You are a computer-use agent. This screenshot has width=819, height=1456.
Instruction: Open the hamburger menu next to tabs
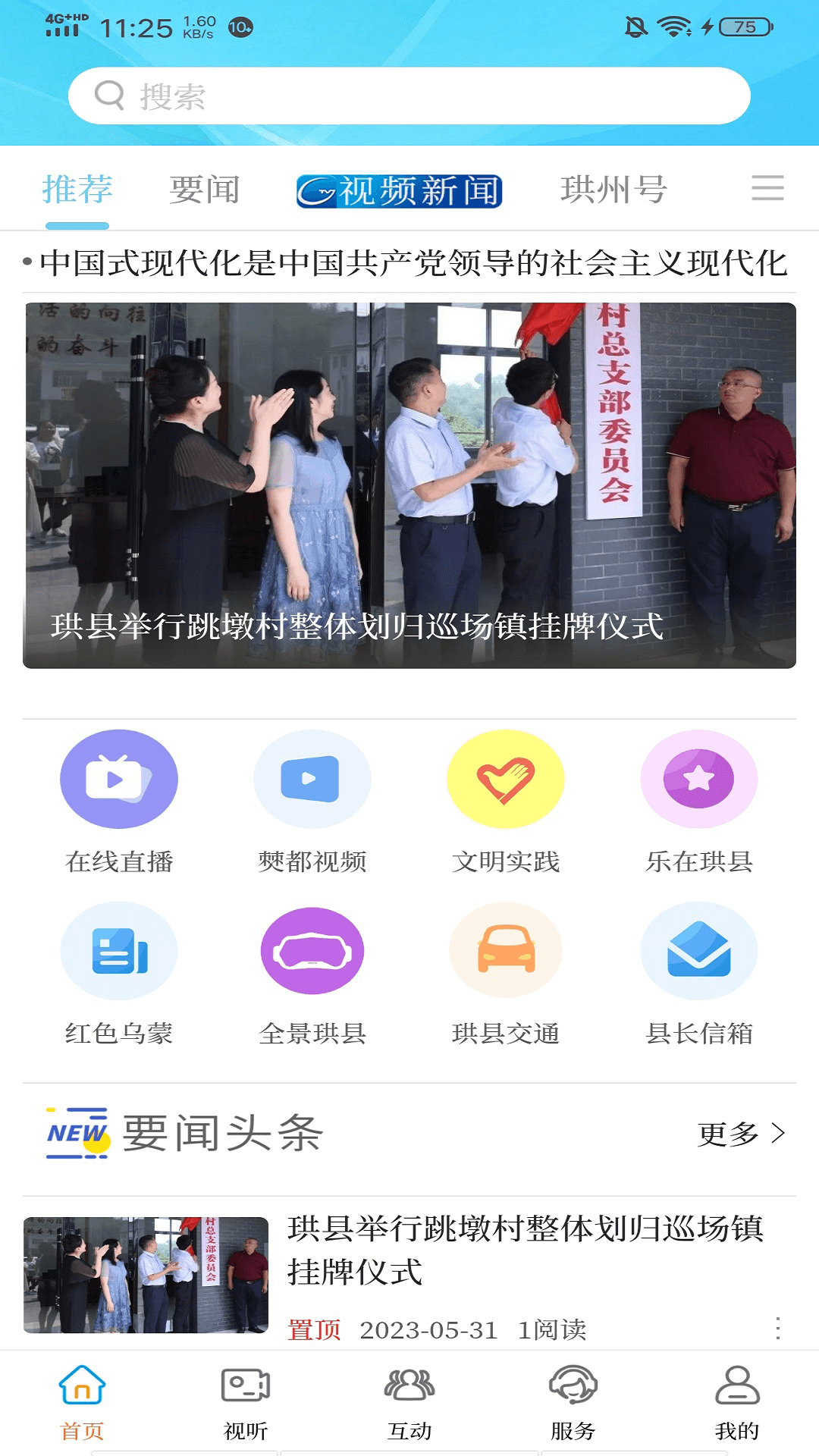pos(768,189)
